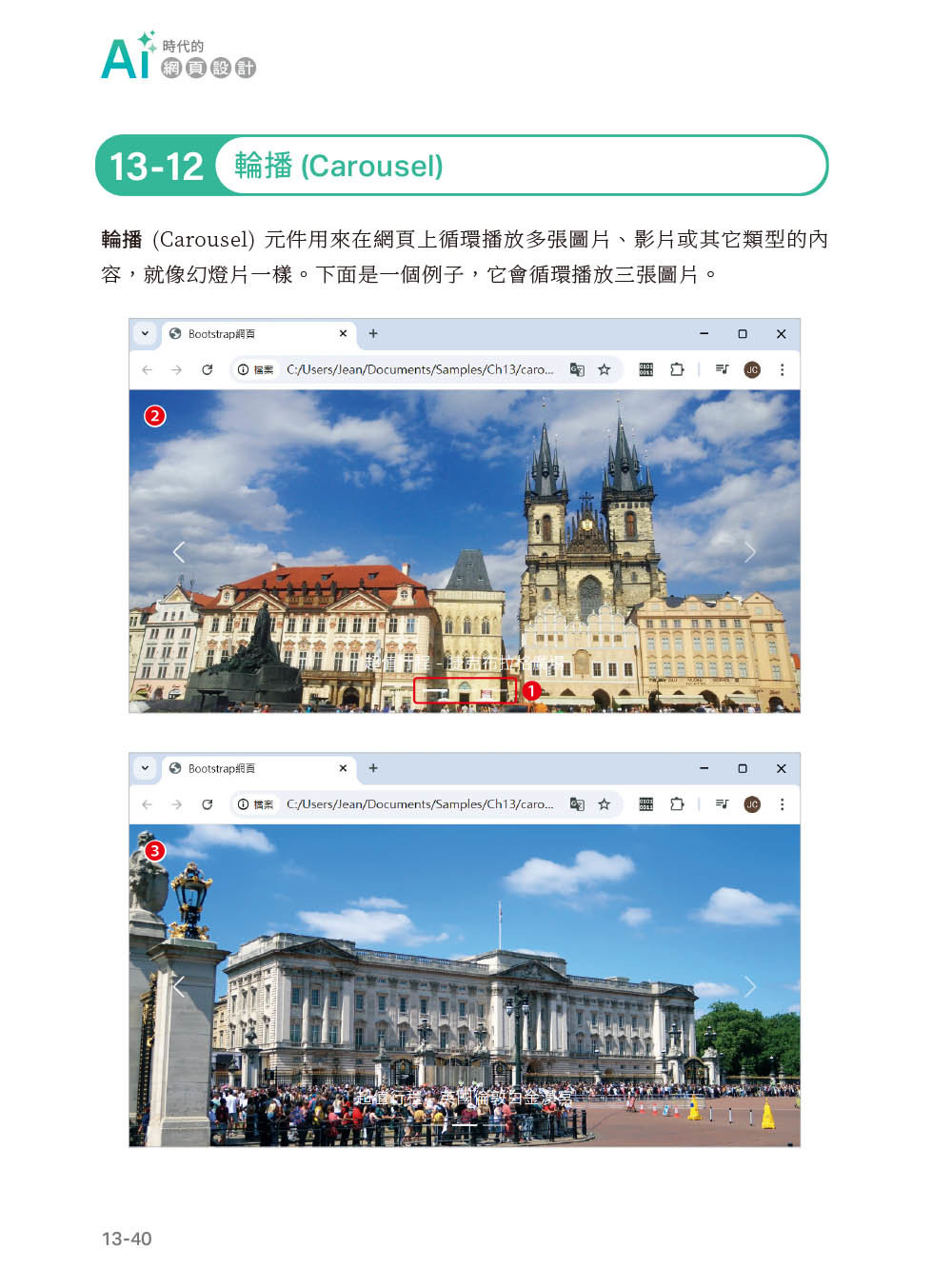This screenshot has height=1288, width=952.
Task: Toggle to the next carousel slide via right chevron
Action: 750,552
